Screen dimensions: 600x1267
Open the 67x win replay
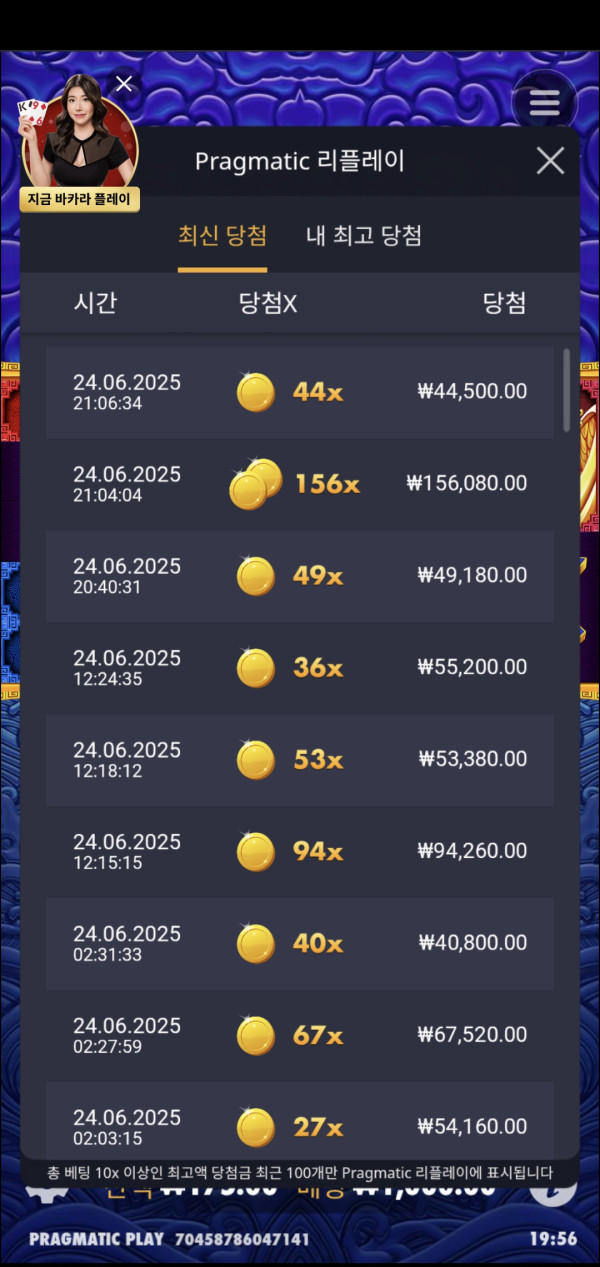pyautogui.click(x=300, y=1036)
